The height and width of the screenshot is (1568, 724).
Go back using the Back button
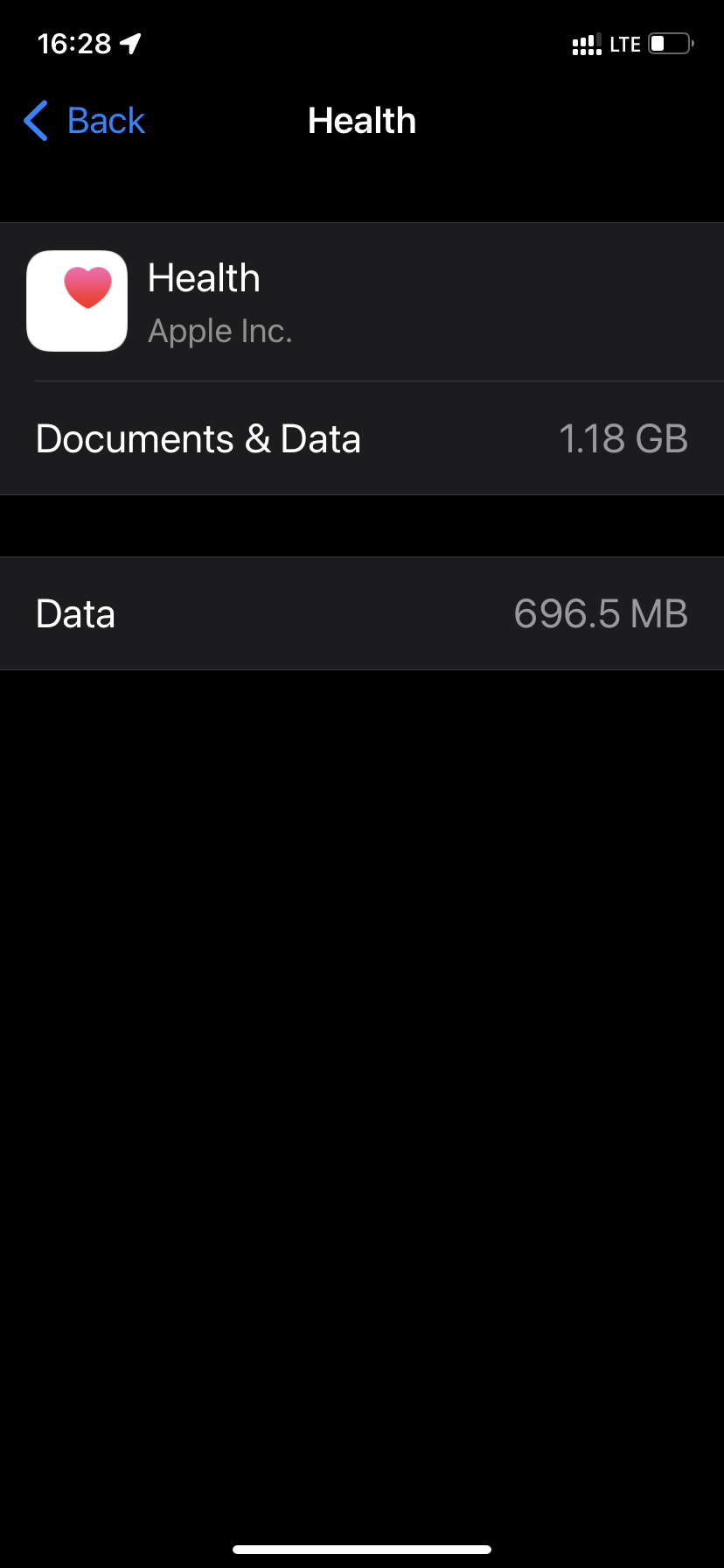tap(84, 121)
